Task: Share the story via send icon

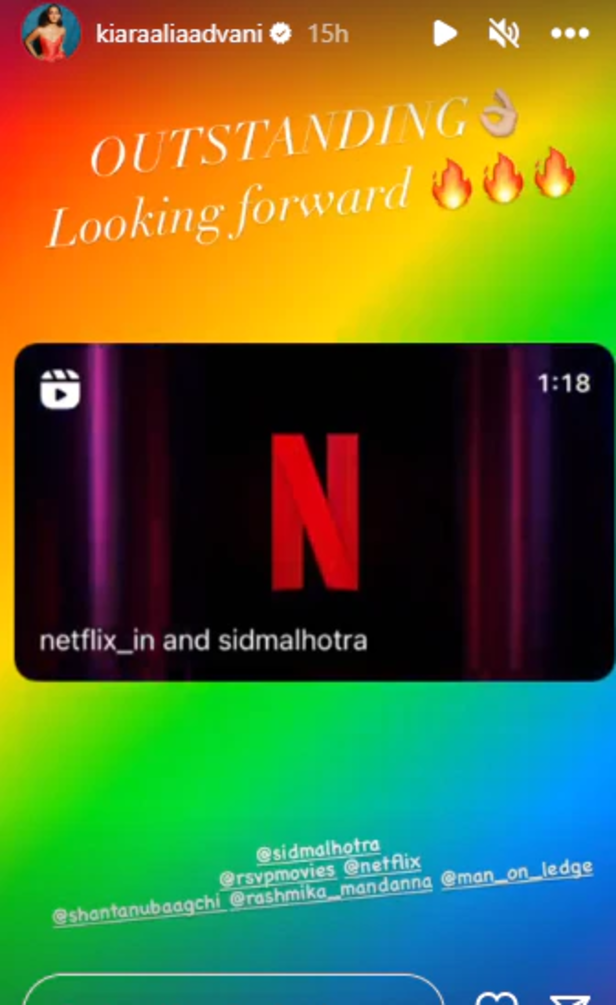Action: 572,997
